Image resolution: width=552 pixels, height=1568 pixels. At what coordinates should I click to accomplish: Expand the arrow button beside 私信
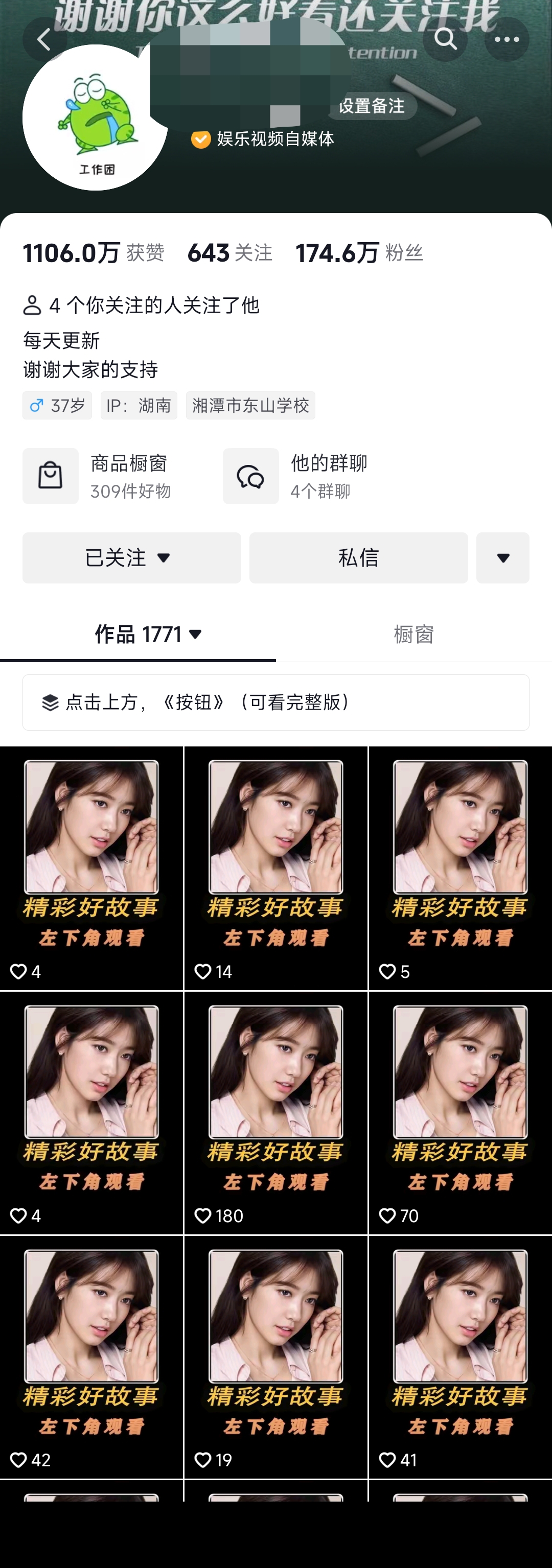tap(503, 557)
